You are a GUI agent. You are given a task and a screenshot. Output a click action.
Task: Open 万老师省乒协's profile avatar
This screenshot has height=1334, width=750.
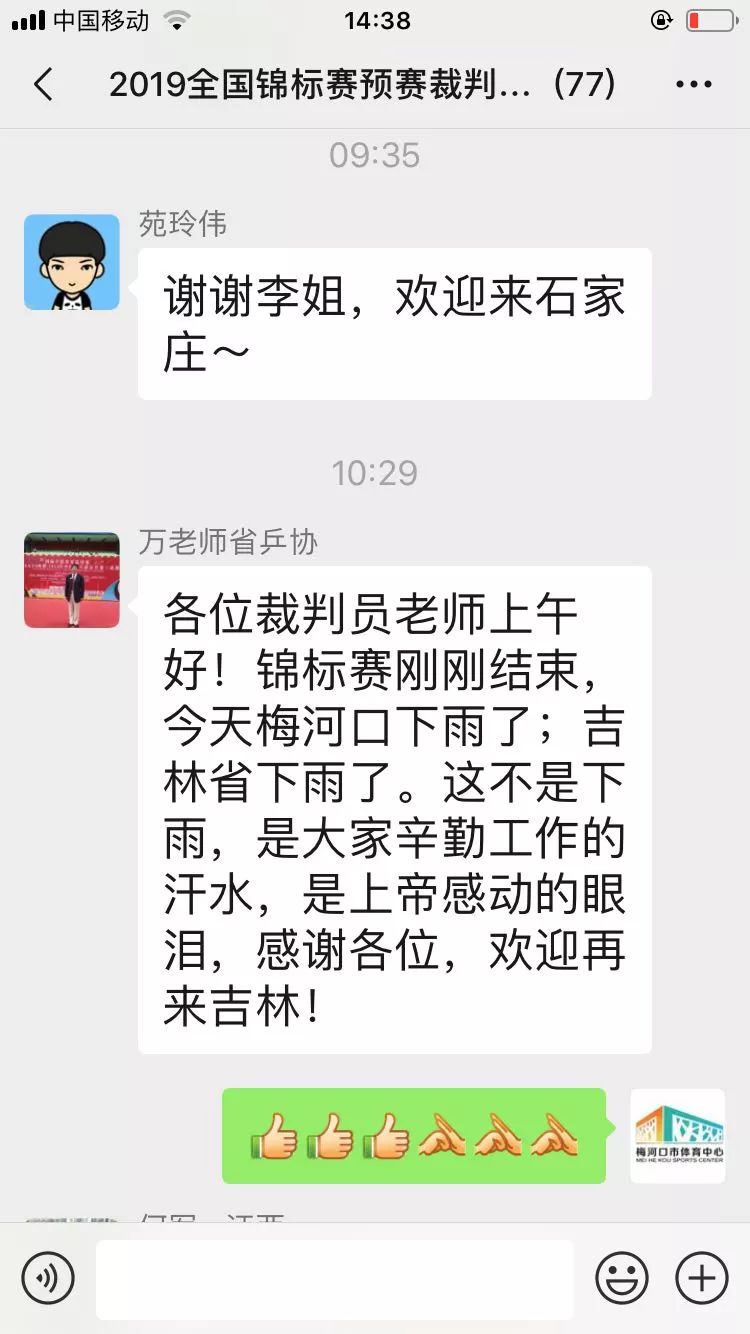pos(72,580)
